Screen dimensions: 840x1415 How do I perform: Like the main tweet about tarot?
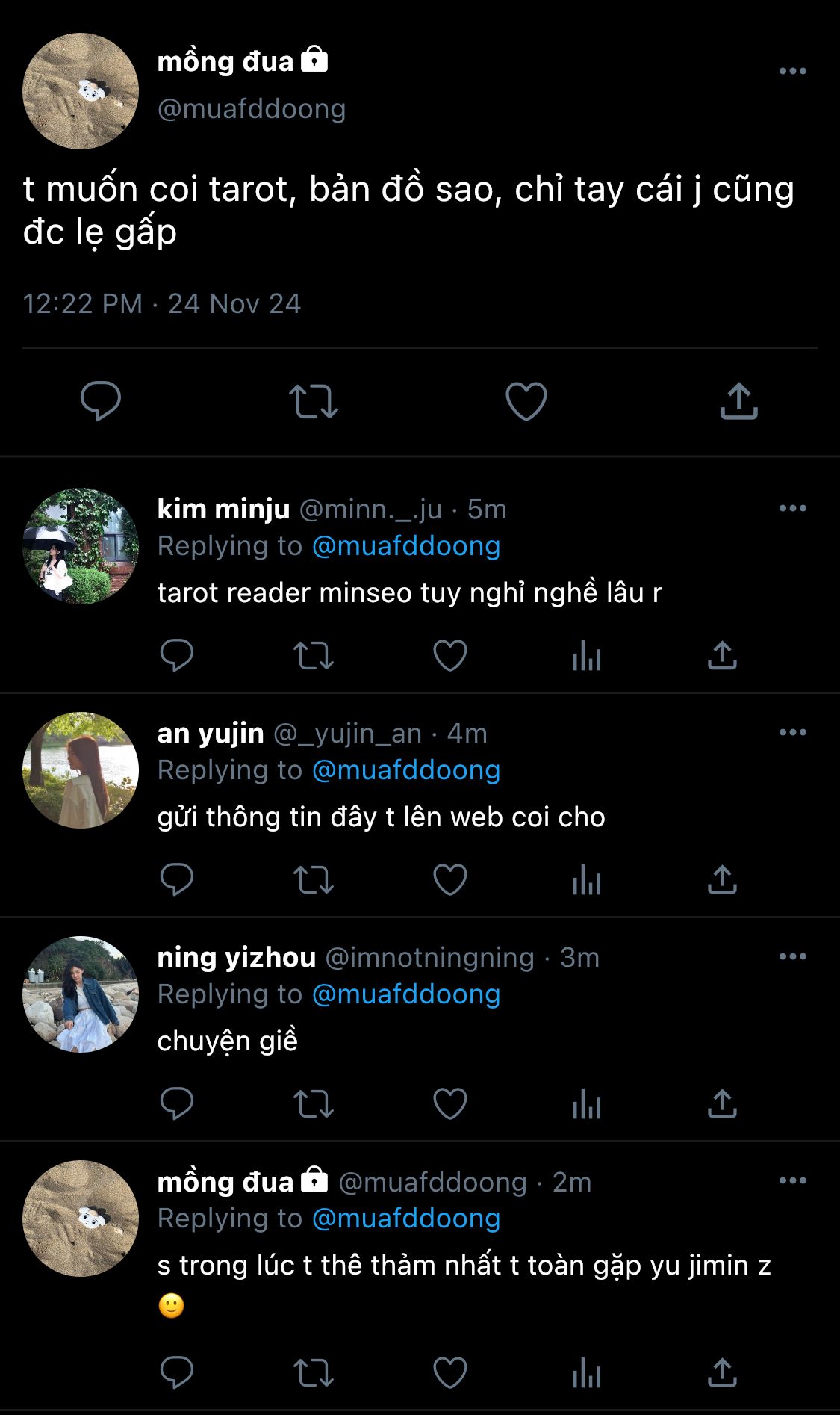coord(526,401)
